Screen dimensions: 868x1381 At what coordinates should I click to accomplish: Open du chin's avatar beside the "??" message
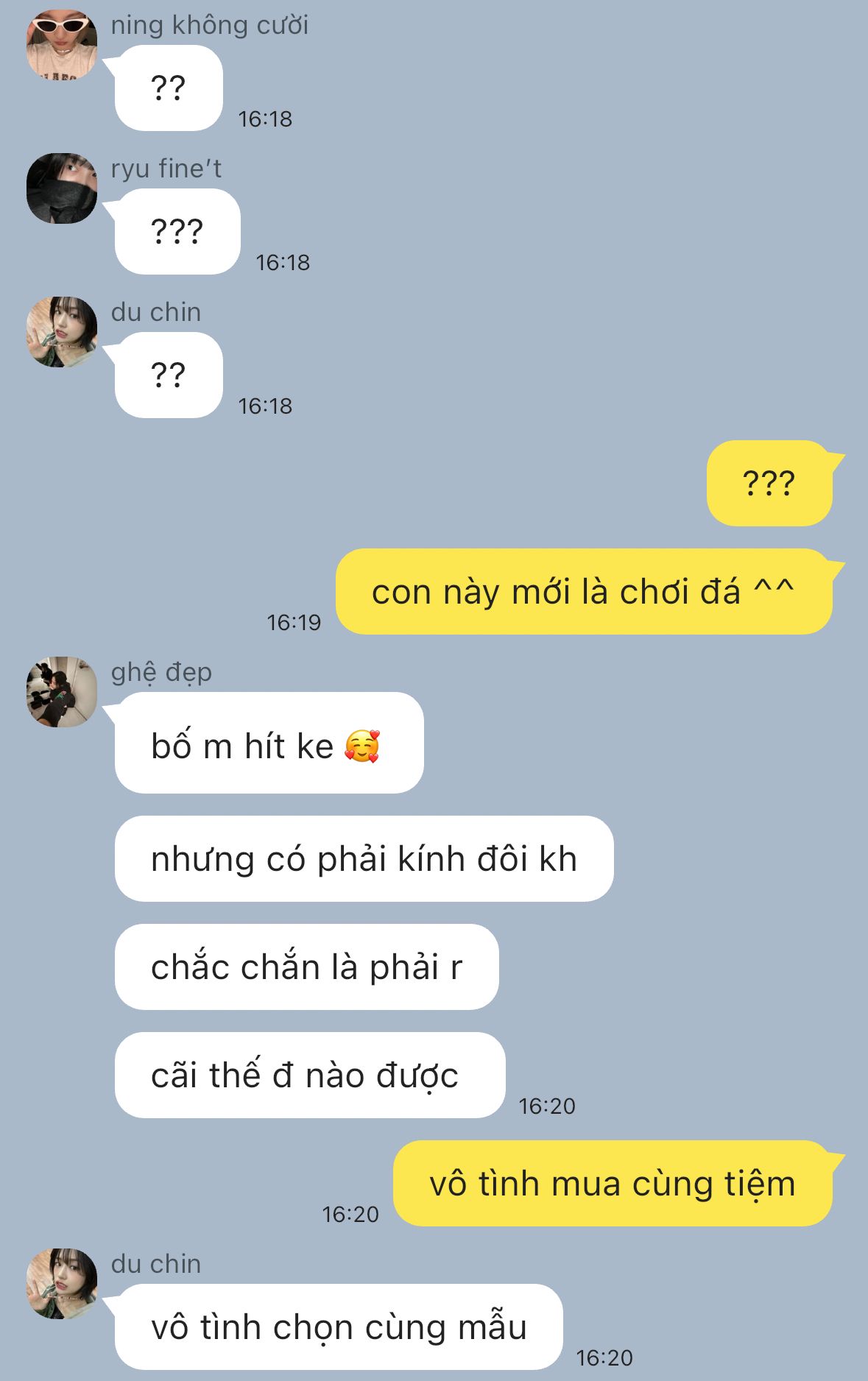[62, 331]
